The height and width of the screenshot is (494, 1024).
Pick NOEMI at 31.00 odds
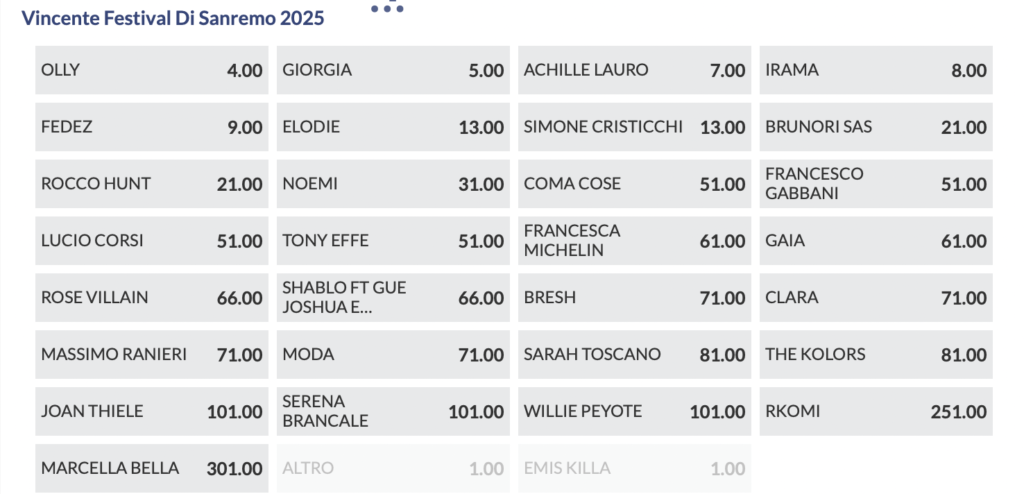(393, 184)
